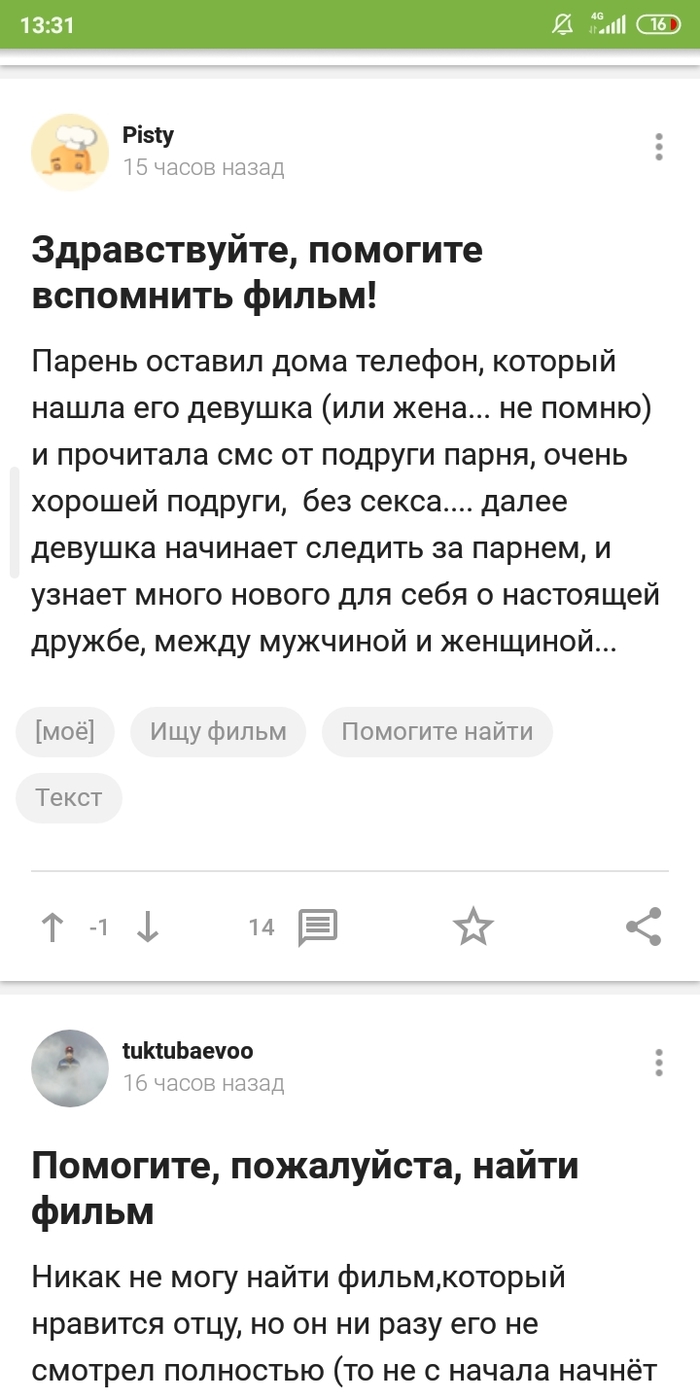Select the [моё] tag
700x1400 pixels.
65,731
